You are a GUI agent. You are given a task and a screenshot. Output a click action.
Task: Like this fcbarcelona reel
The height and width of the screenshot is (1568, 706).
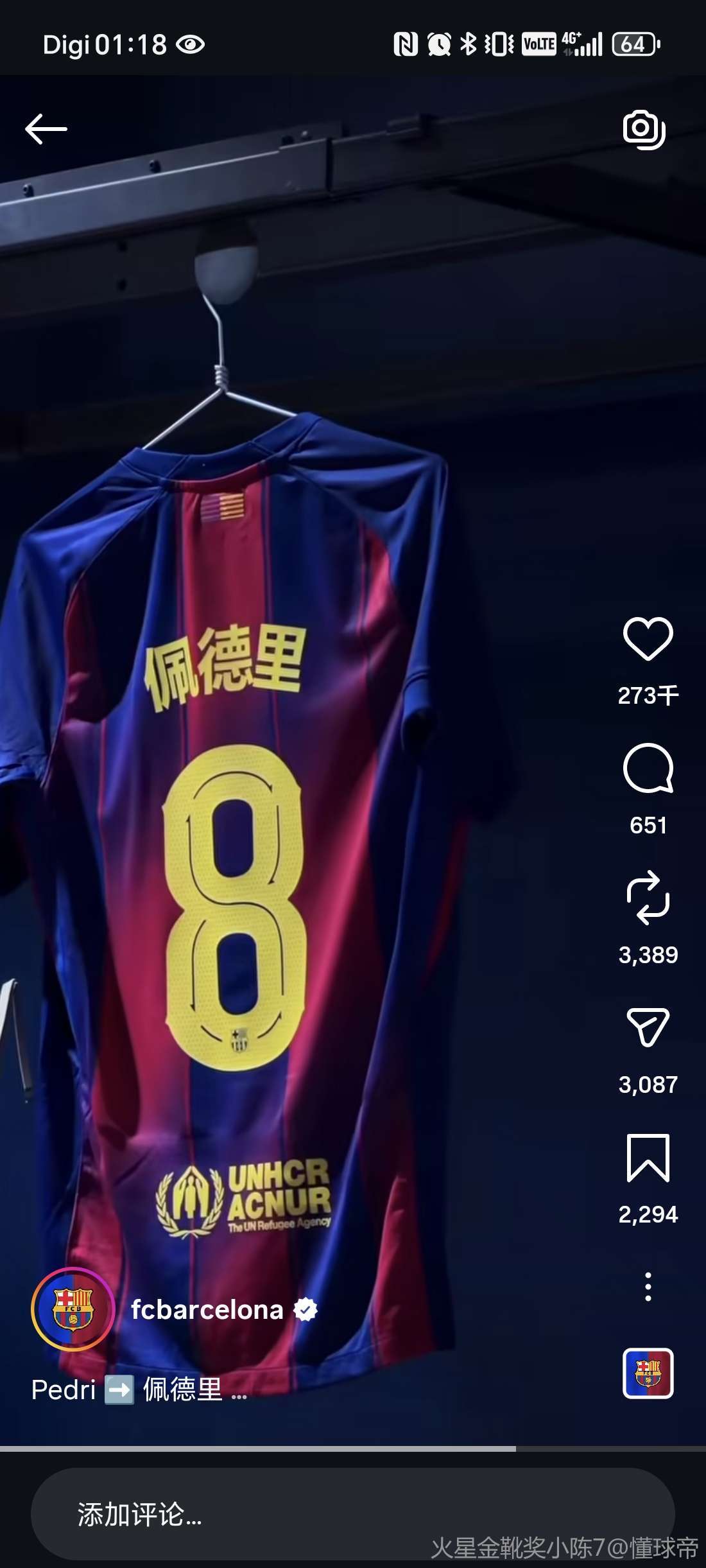pos(648,639)
